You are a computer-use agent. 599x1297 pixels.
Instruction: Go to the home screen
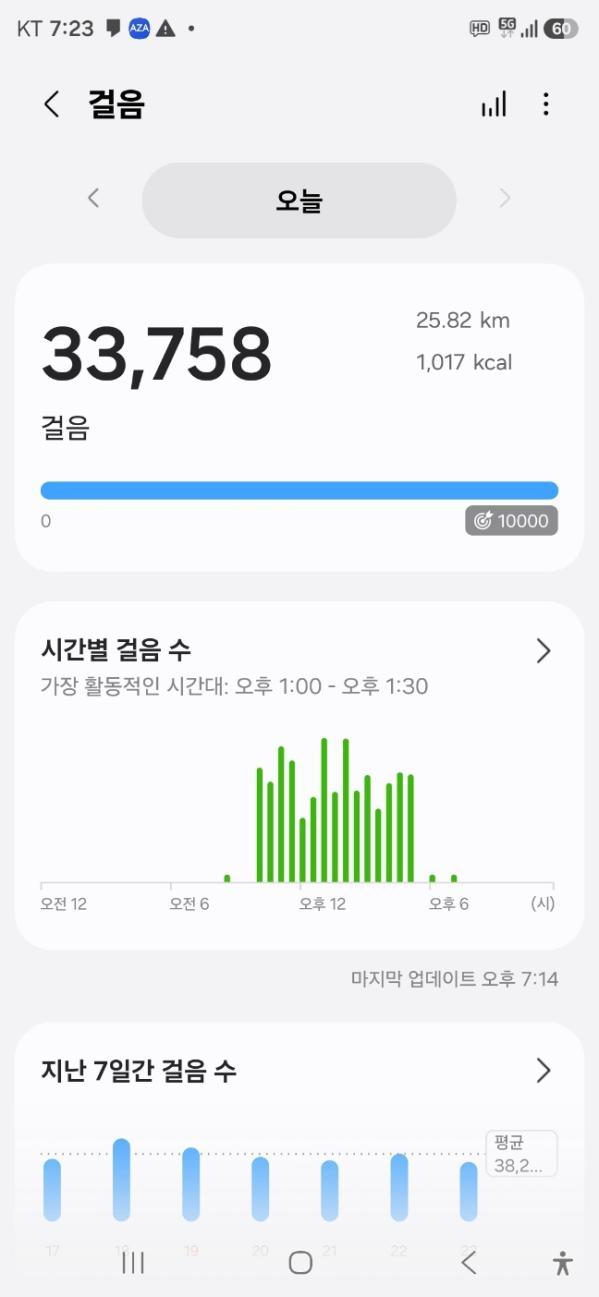click(x=300, y=1262)
